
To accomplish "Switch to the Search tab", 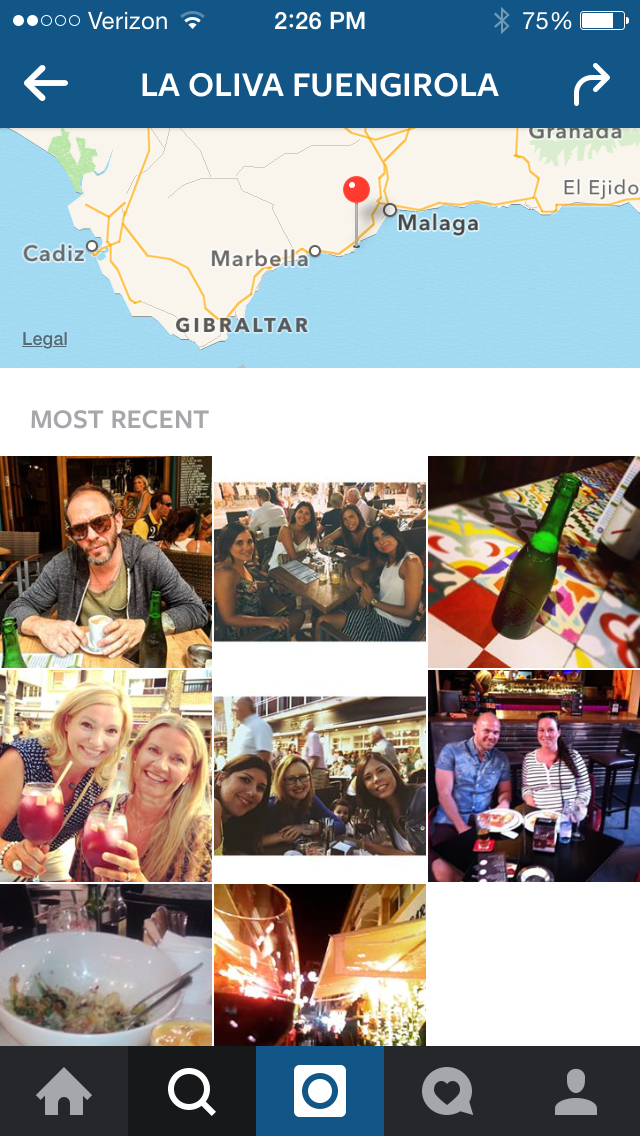I will (192, 1091).
